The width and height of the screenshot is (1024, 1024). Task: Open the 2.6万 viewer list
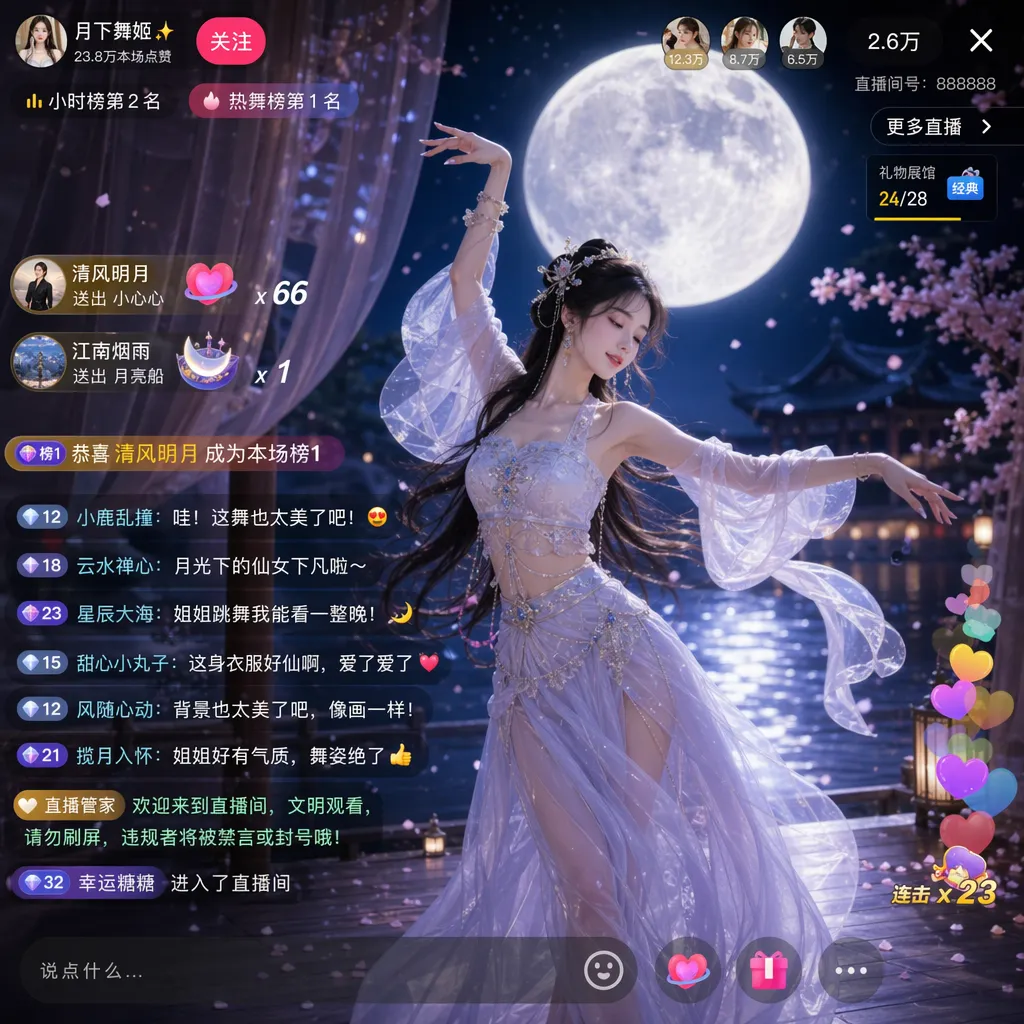click(x=893, y=41)
